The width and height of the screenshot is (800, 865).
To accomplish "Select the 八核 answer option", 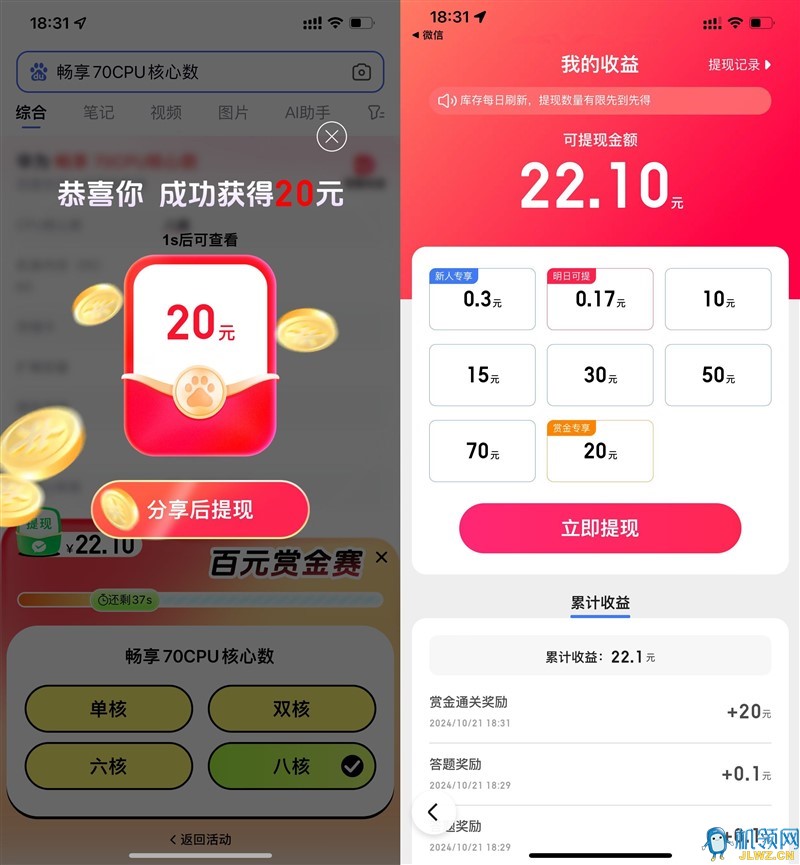I will tap(291, 766).
